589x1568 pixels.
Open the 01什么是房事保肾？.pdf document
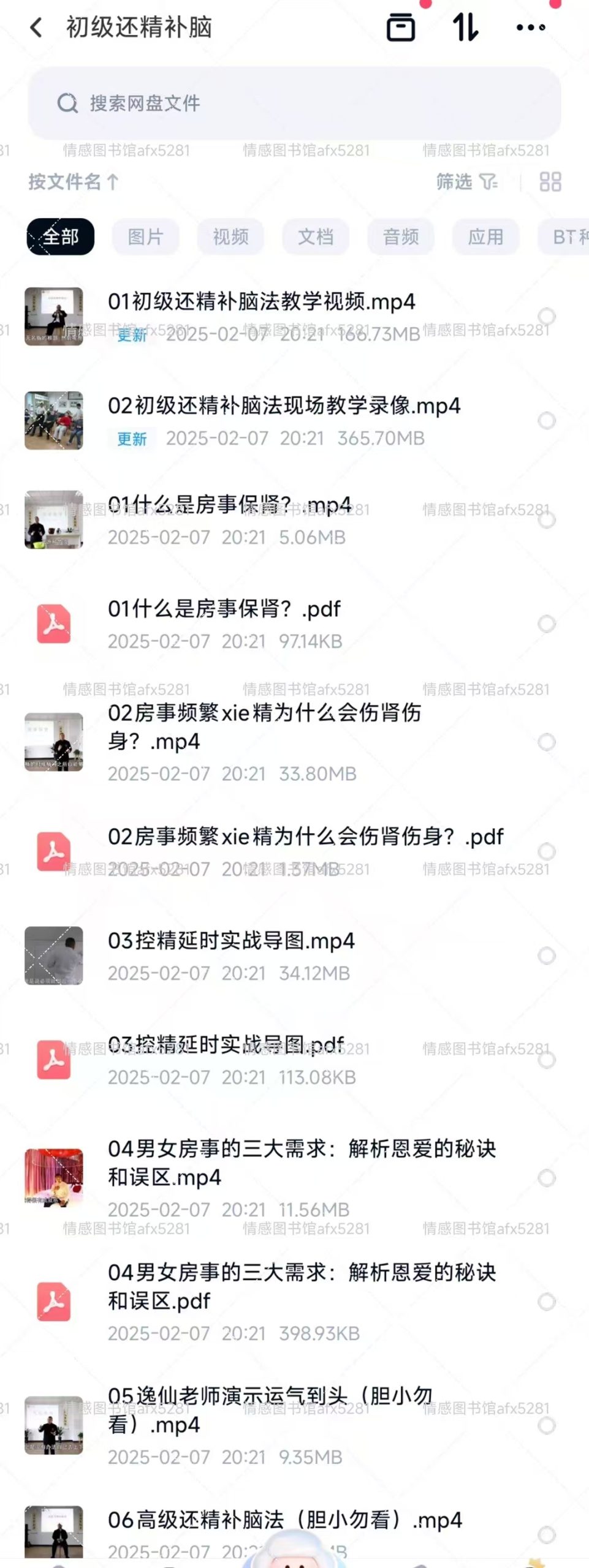pyautogui.click(x=224, y=609)
